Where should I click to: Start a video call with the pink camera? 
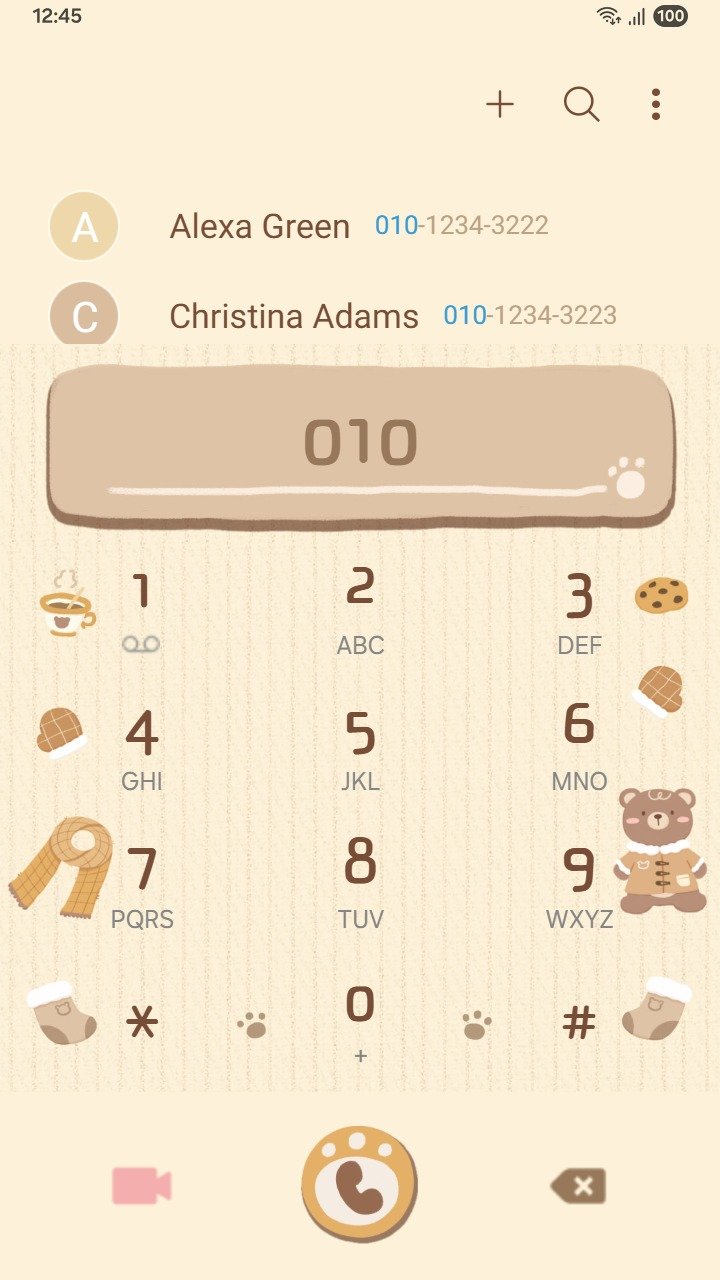click(141, 1186)
